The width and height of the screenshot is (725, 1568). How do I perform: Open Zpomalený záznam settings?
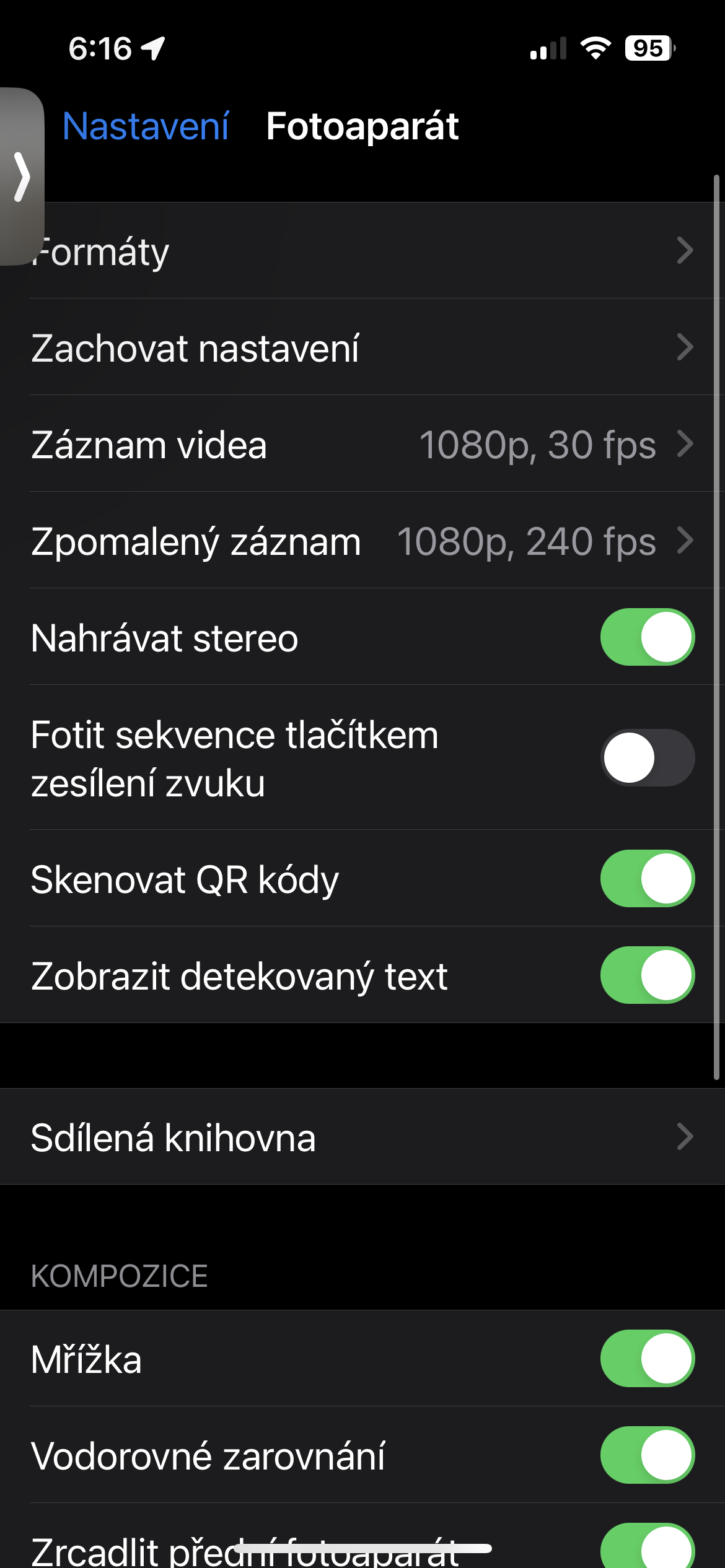(x=362, y=541)
